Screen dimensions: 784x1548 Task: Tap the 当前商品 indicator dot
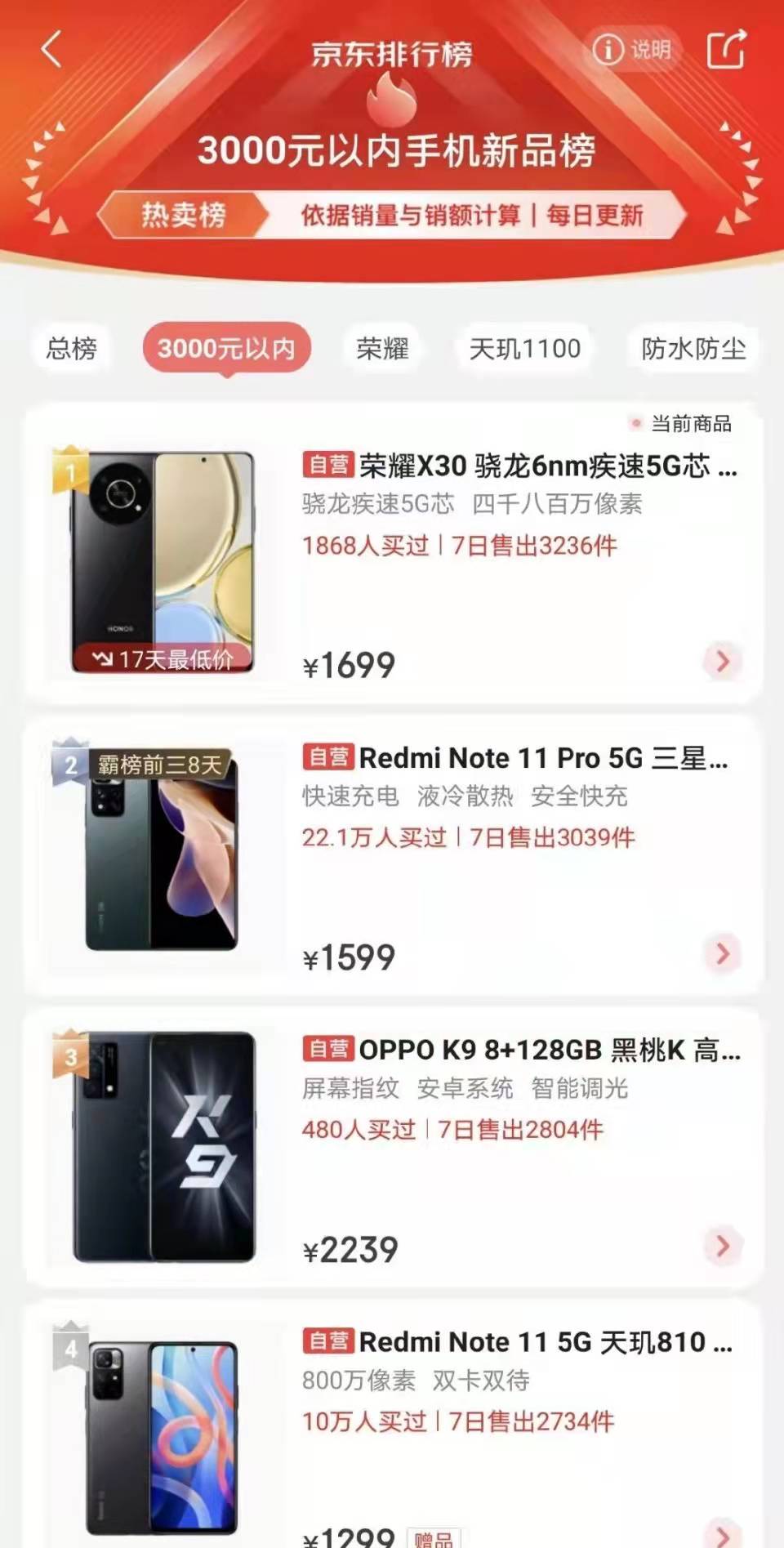coord(635,423)
